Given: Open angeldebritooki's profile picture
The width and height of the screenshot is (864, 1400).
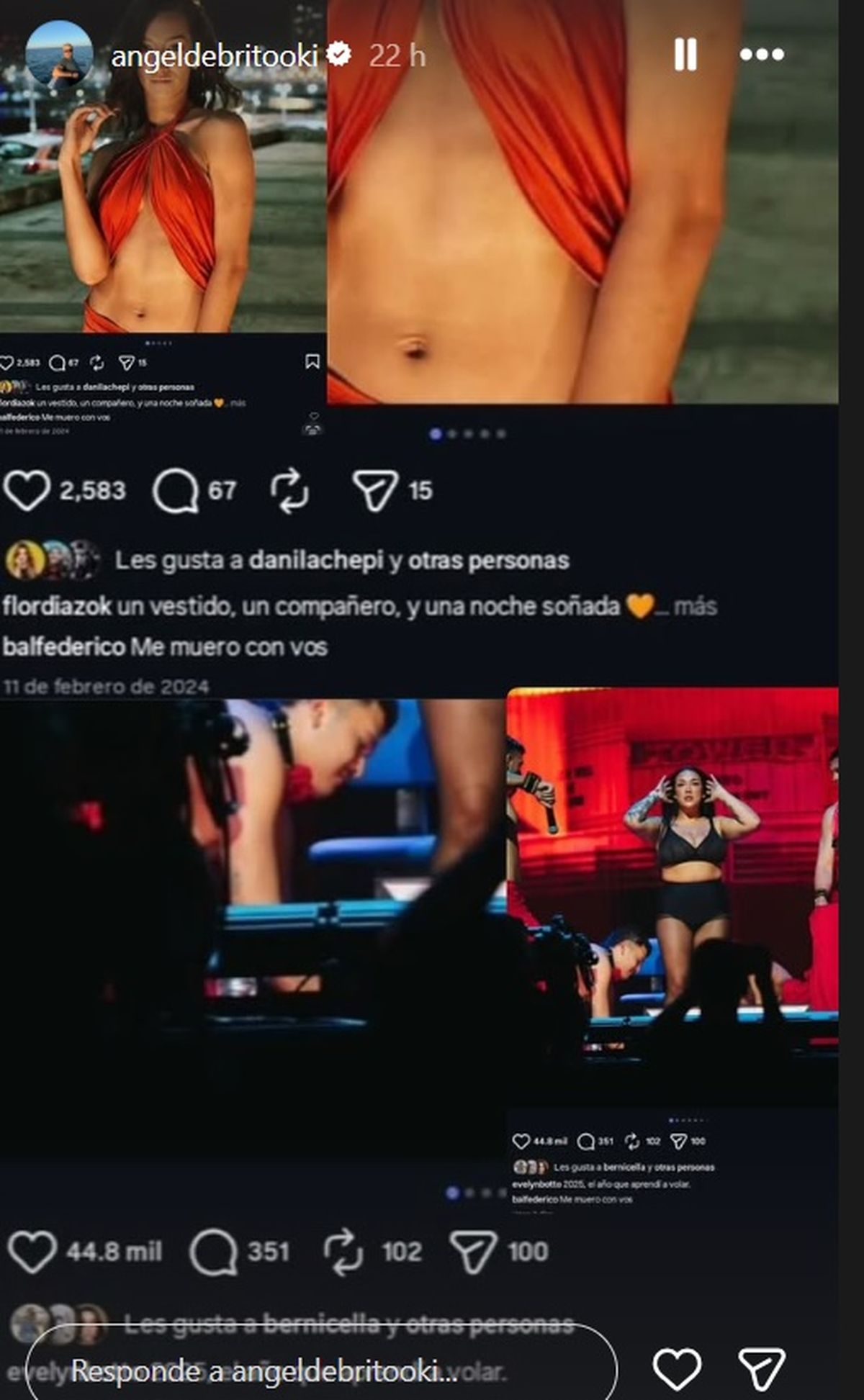Looking at the screenshot, I should (x=59, y=54).
